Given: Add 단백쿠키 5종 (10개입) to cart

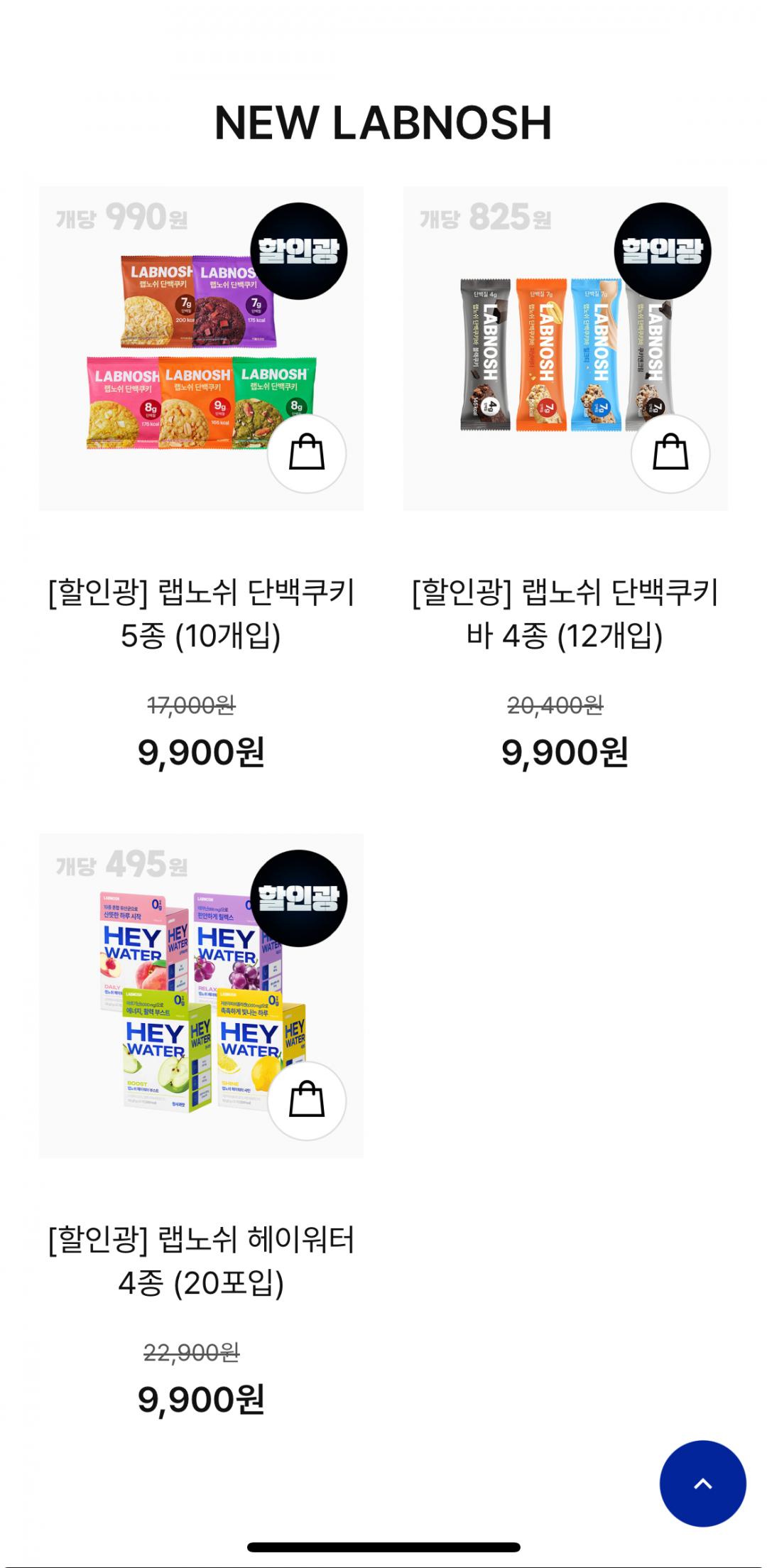Looking at the screenshot, I should [x=307, y=454].
